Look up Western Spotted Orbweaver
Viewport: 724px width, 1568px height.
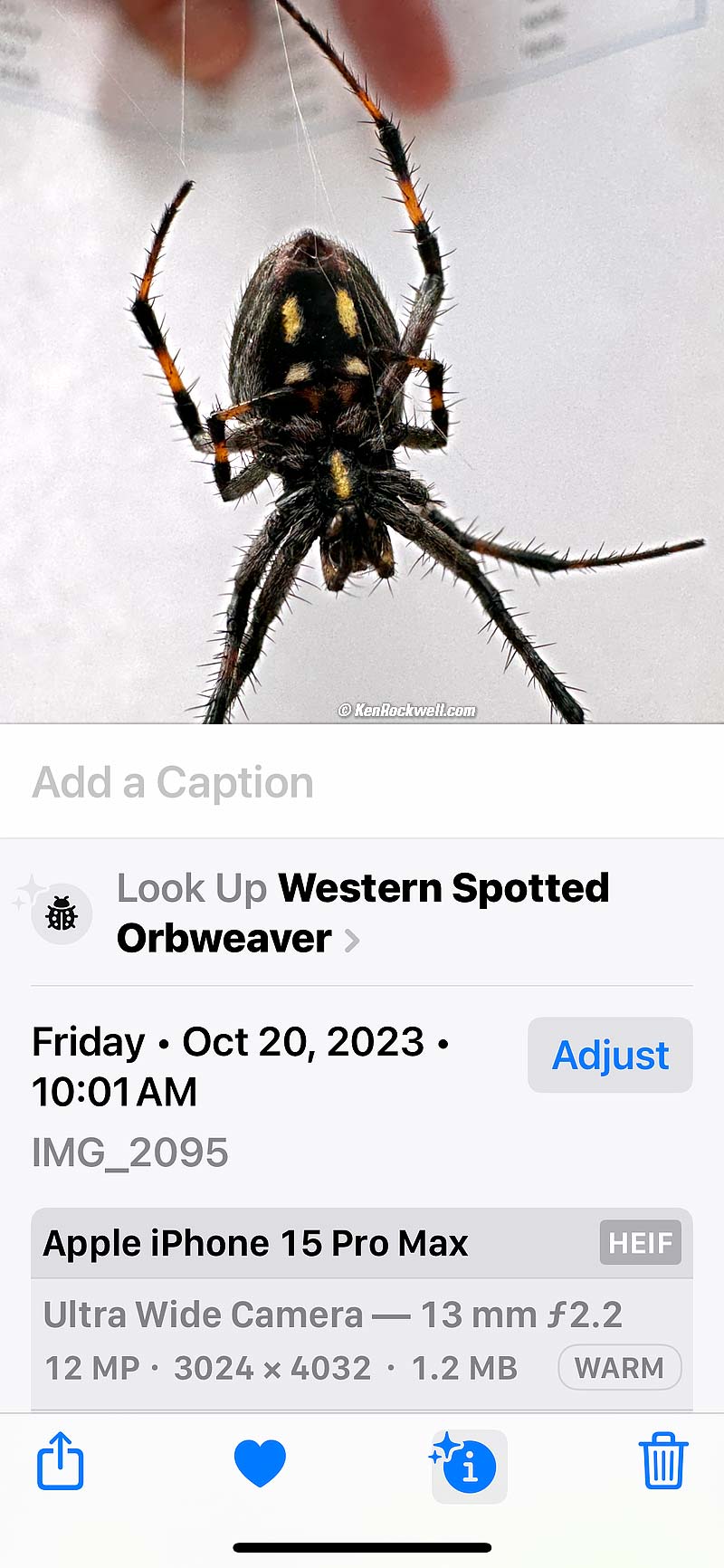pyautogui.click(x=362, y=913)
